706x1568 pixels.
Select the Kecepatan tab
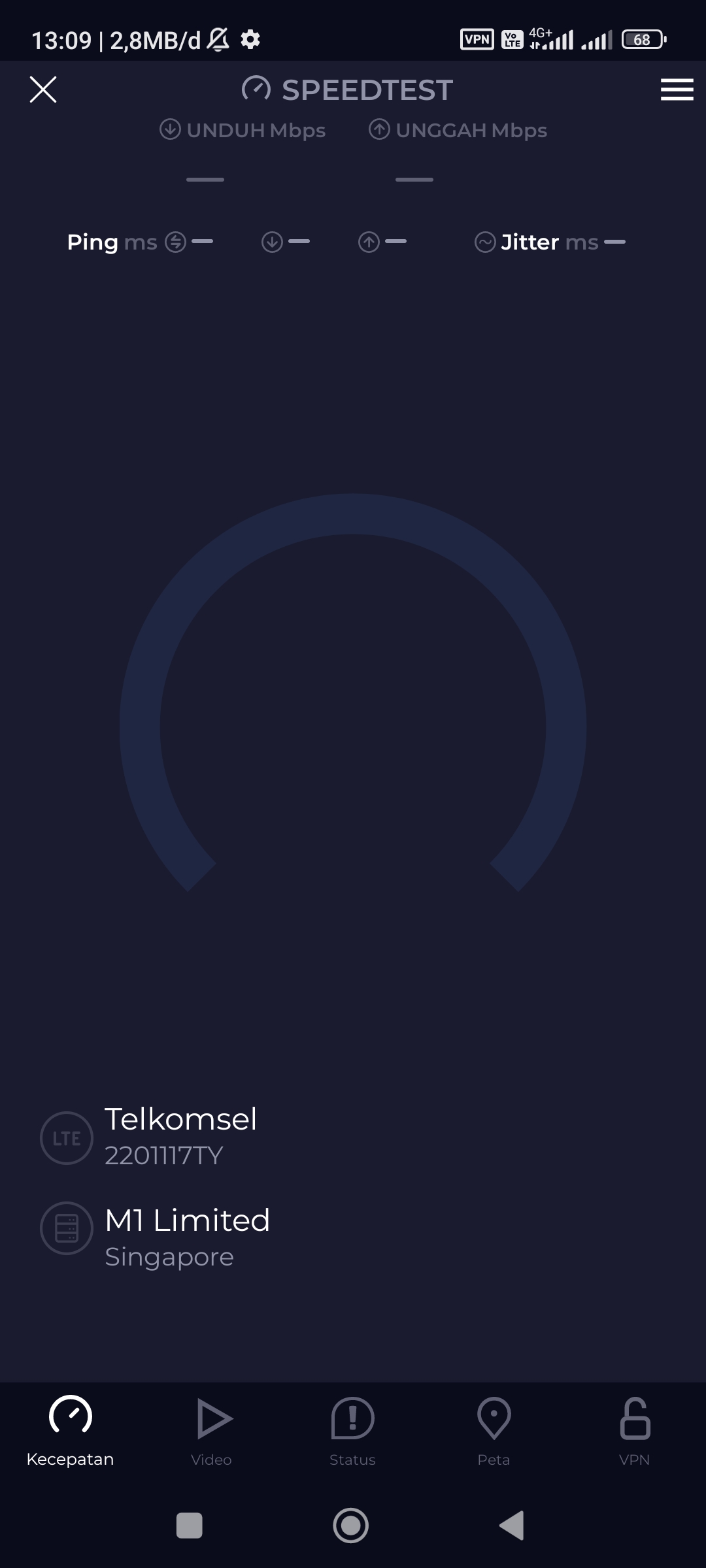point(71,1432)
